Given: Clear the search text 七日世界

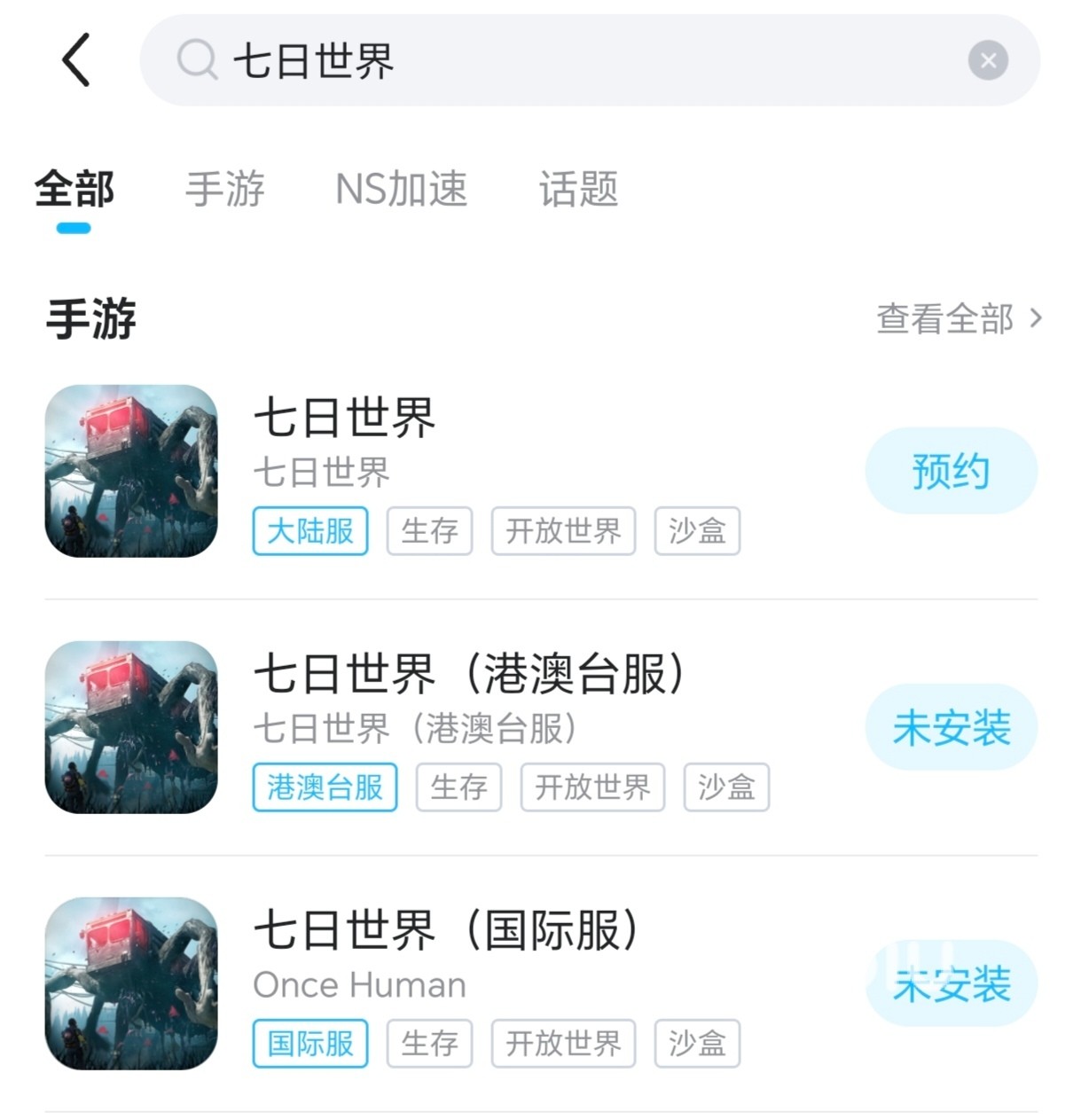Looking at the screenshot, I should [988, 60].
